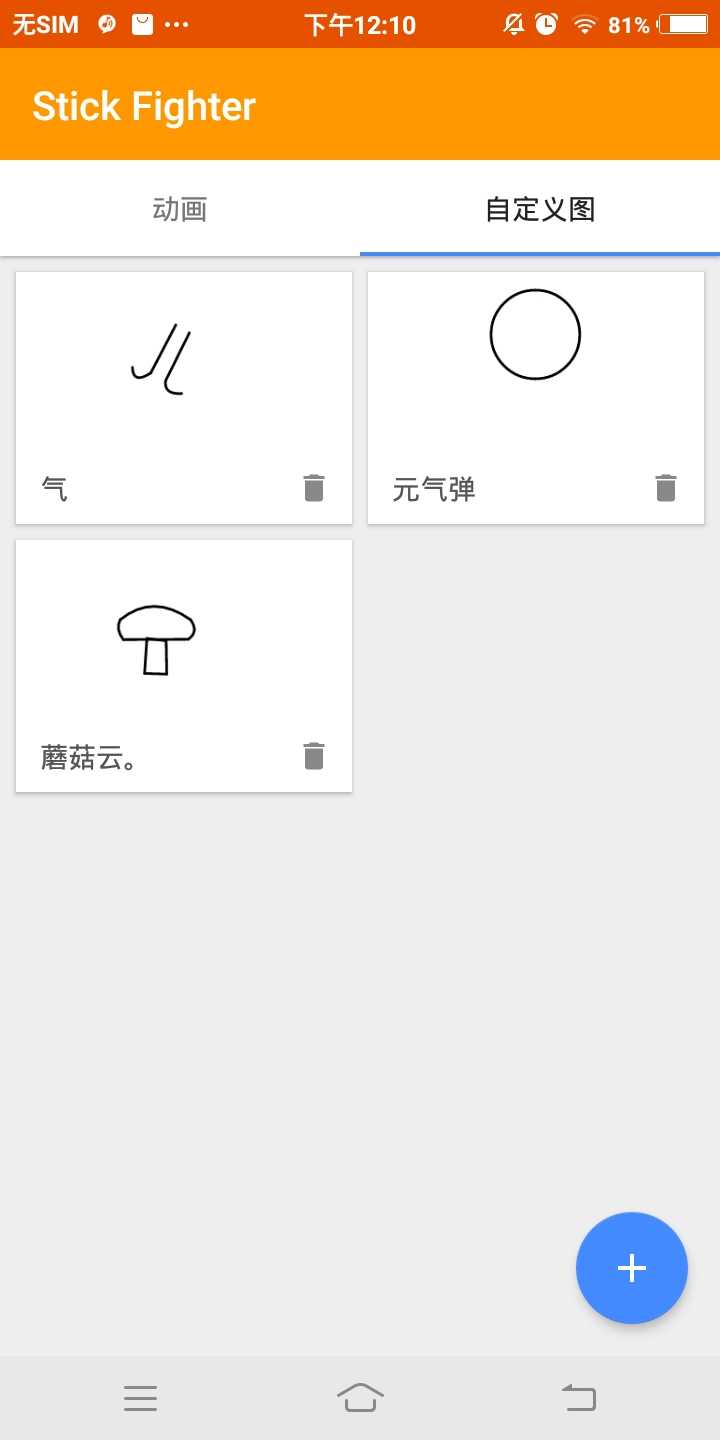This screenshot has height=1440, width=720.
Task: Delete the 蘑菇云 drawing
Action: [314, 756]
